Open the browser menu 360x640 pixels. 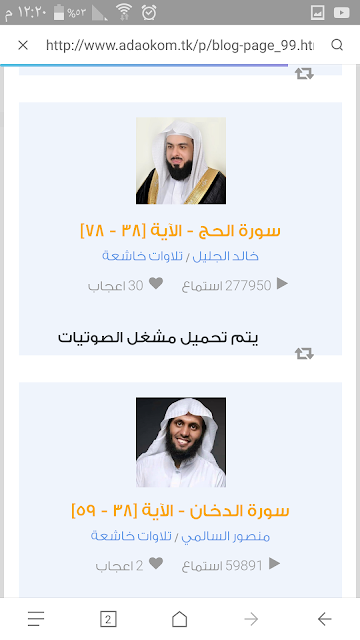[x=36, y=619]
